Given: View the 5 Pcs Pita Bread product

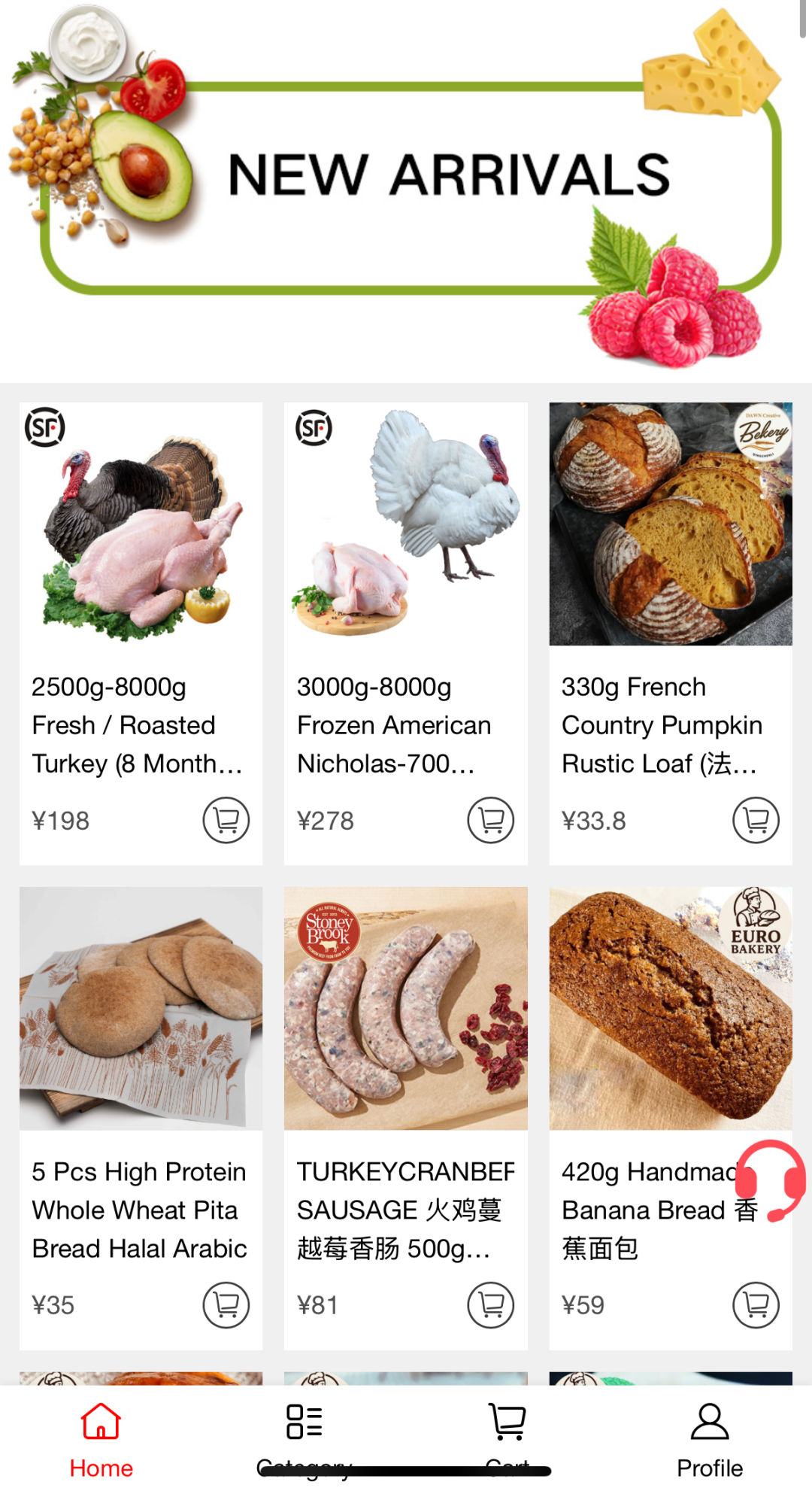Looking at the screenshot, I should point(141,1009).
